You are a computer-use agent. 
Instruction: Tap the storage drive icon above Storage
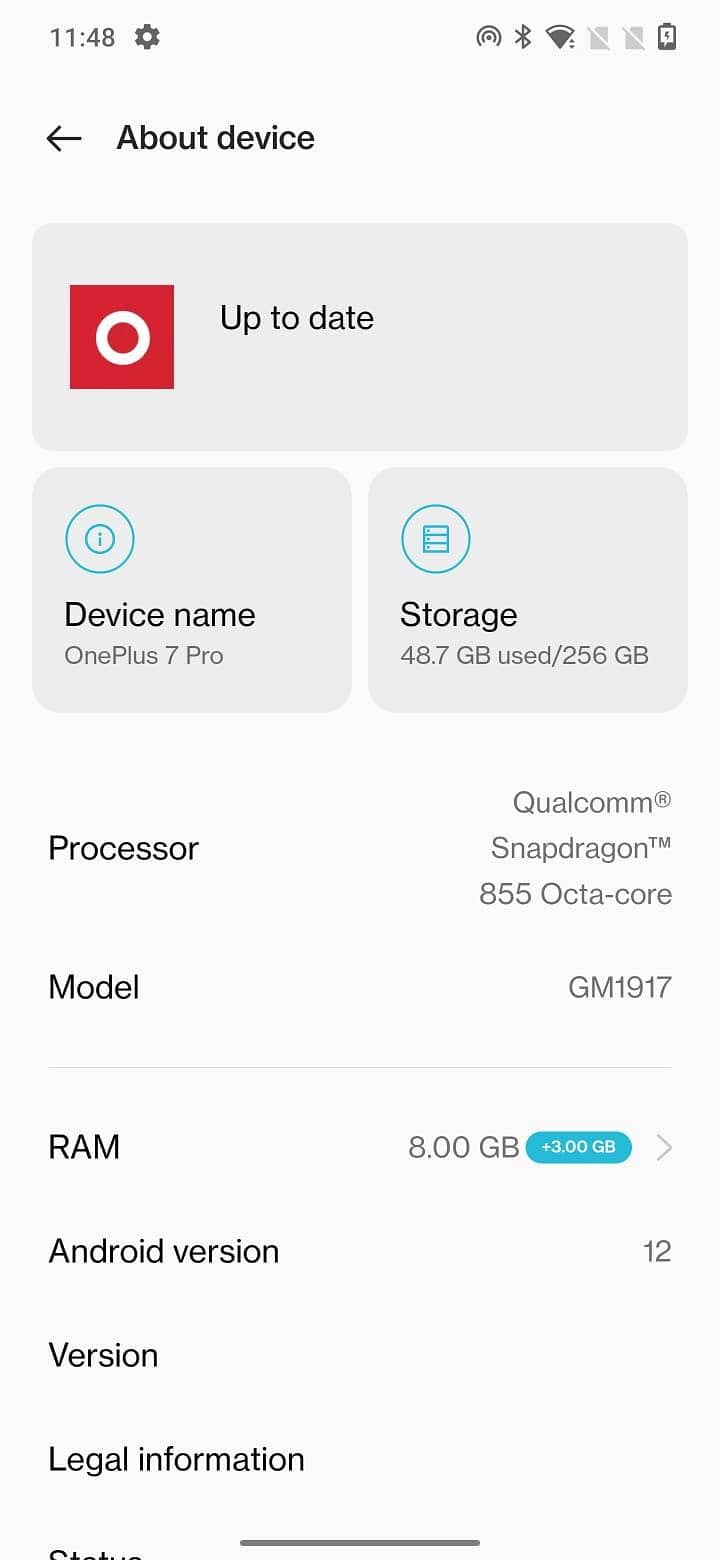click(436, 538)
